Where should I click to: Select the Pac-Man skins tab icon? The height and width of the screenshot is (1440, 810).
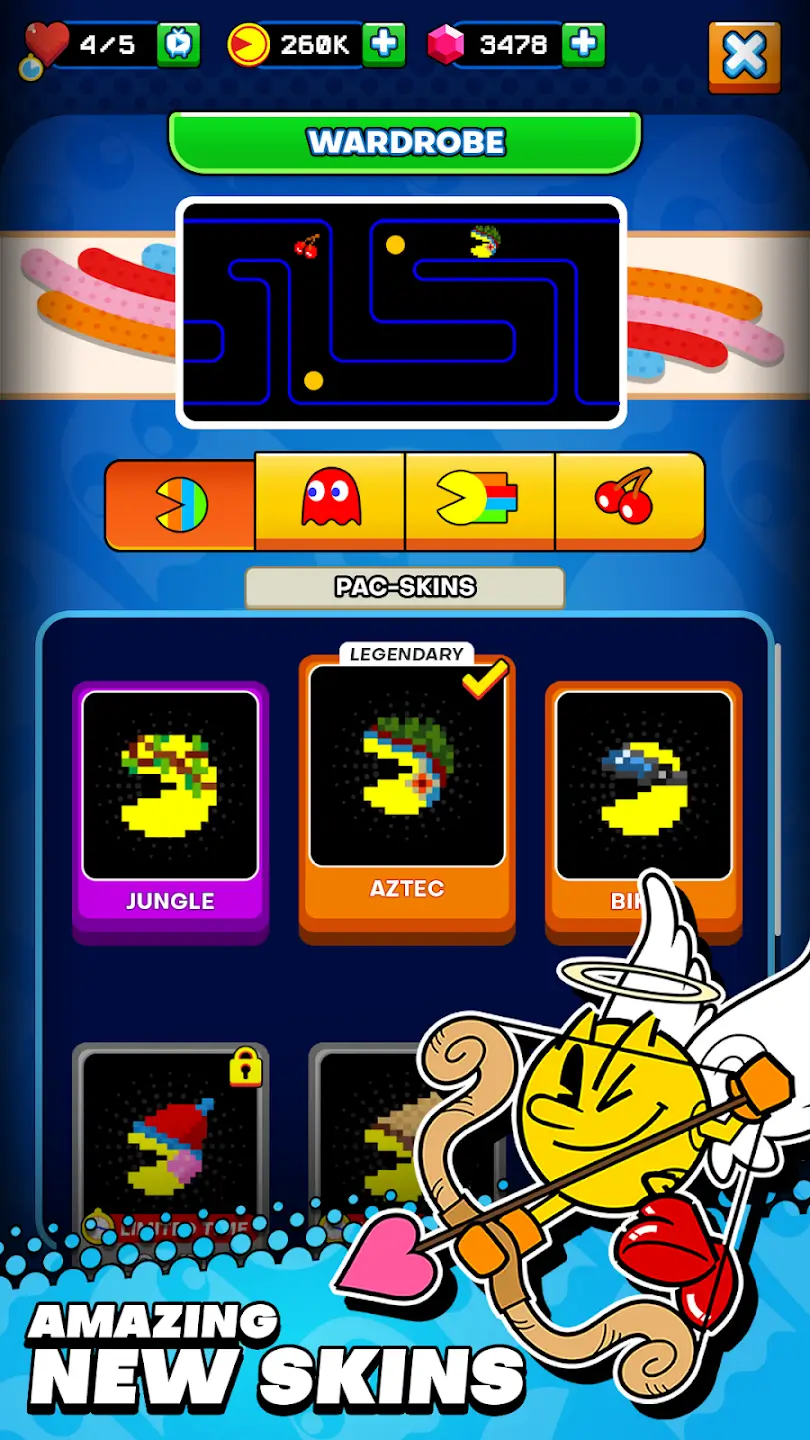coord(178,501)
